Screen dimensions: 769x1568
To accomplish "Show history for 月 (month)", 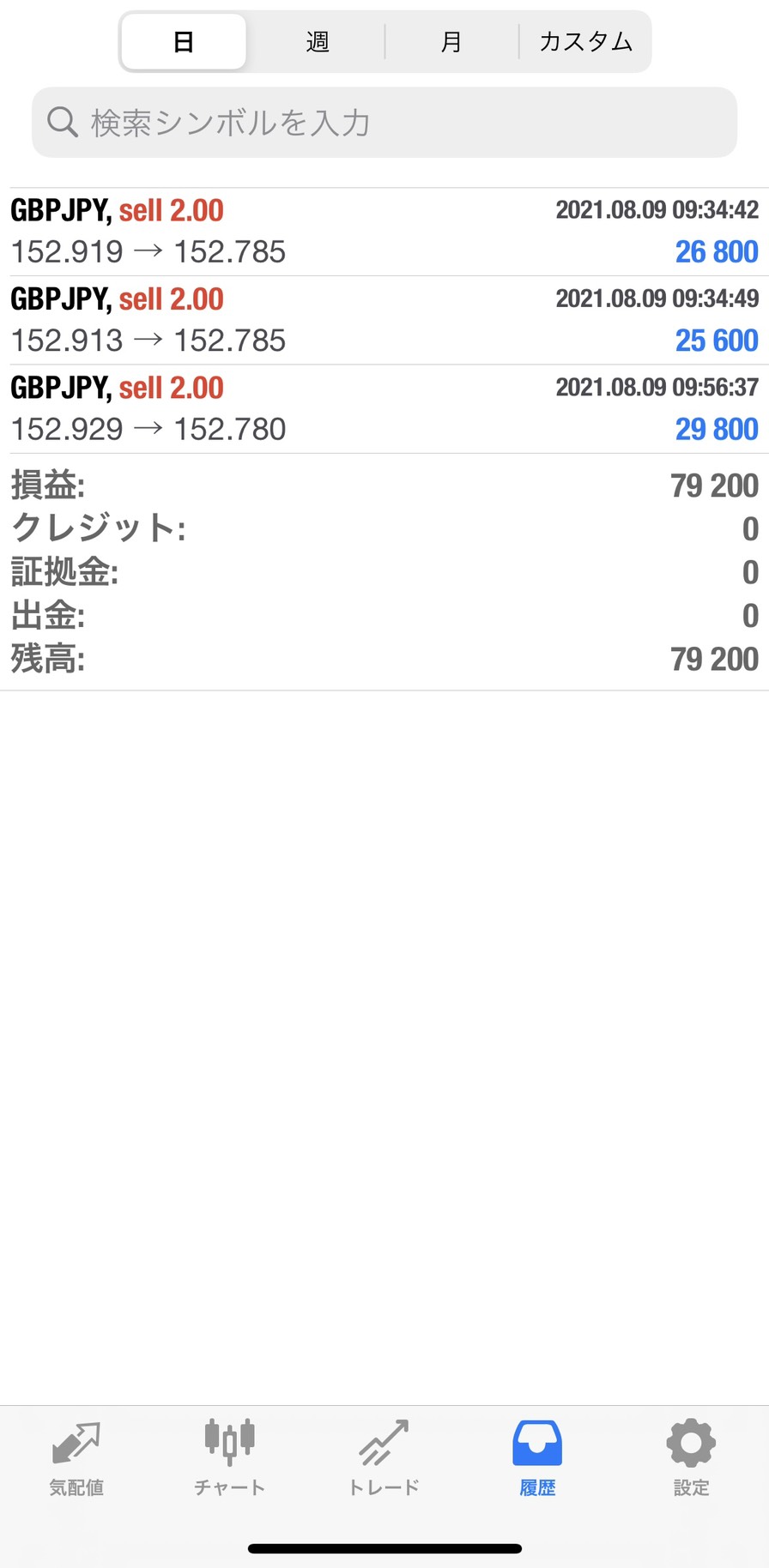I will pyautogui.click(x=451, y=41).
